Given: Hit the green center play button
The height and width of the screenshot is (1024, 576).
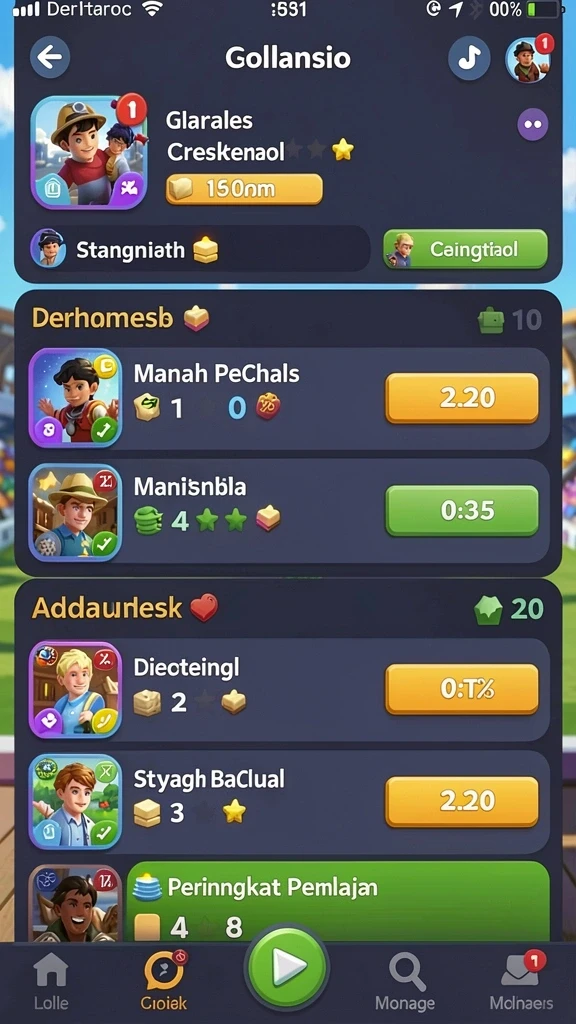Looking at the screenshot, I should pos(287,966).
